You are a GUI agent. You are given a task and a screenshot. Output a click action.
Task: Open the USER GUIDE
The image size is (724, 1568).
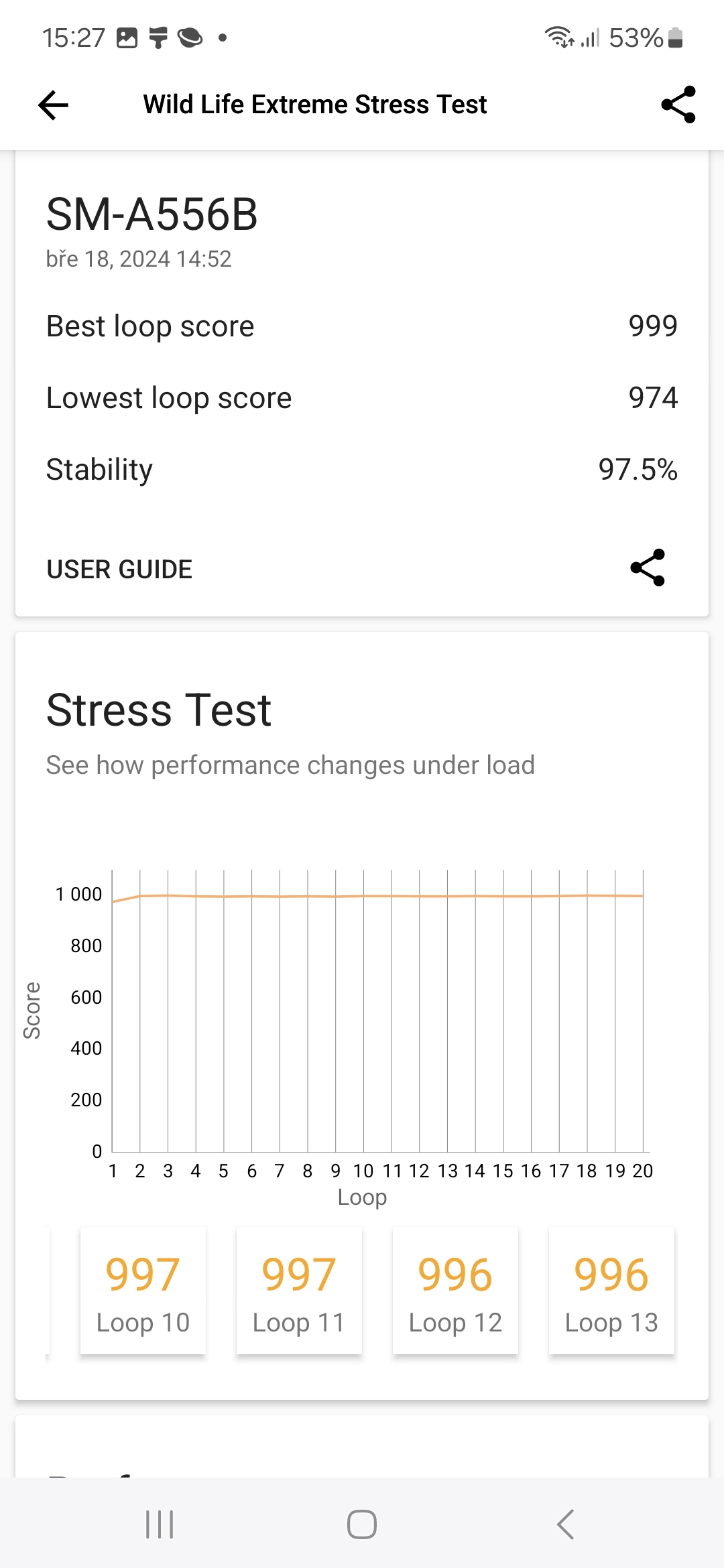tap(119, 570)
